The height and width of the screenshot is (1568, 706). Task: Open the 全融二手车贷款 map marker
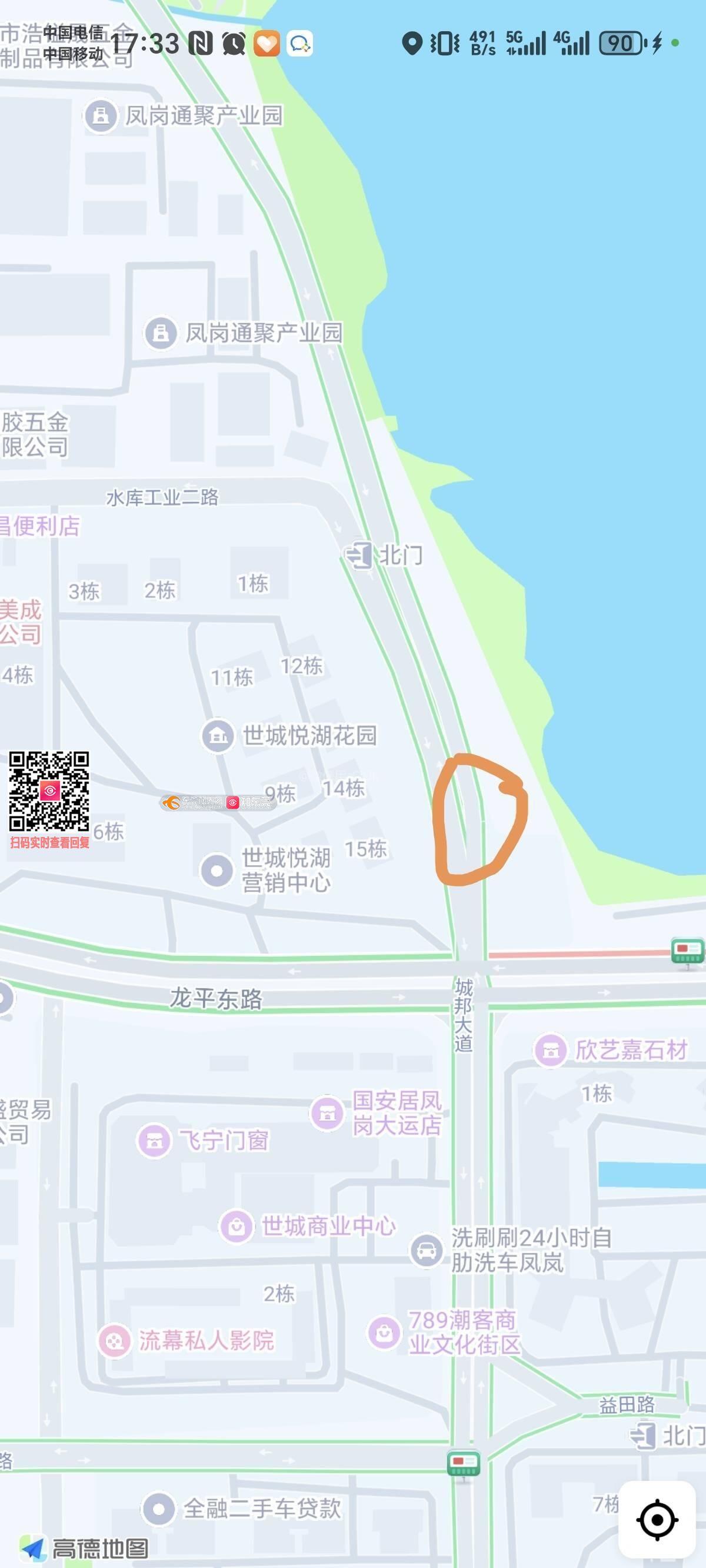159,1509
